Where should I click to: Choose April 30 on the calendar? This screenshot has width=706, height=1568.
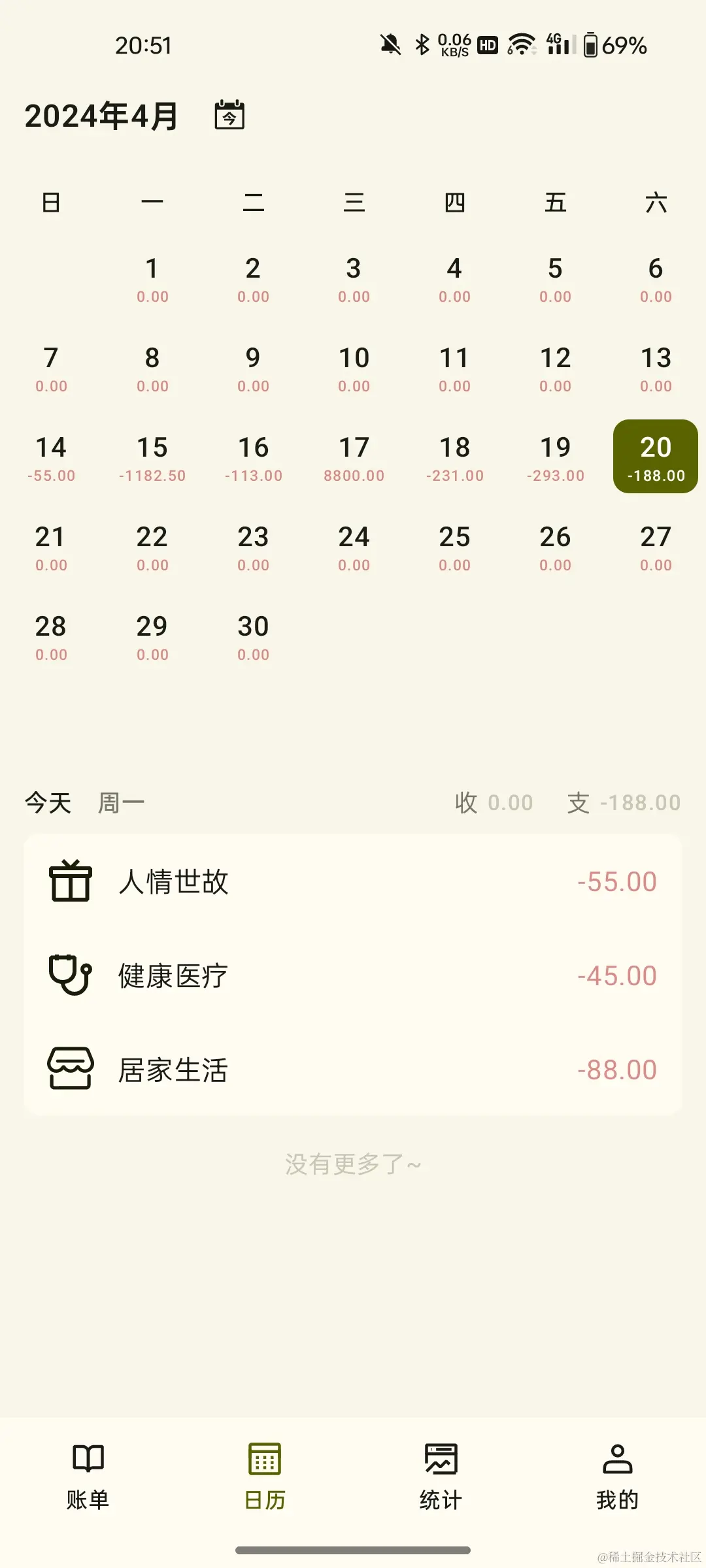(253, 636)
